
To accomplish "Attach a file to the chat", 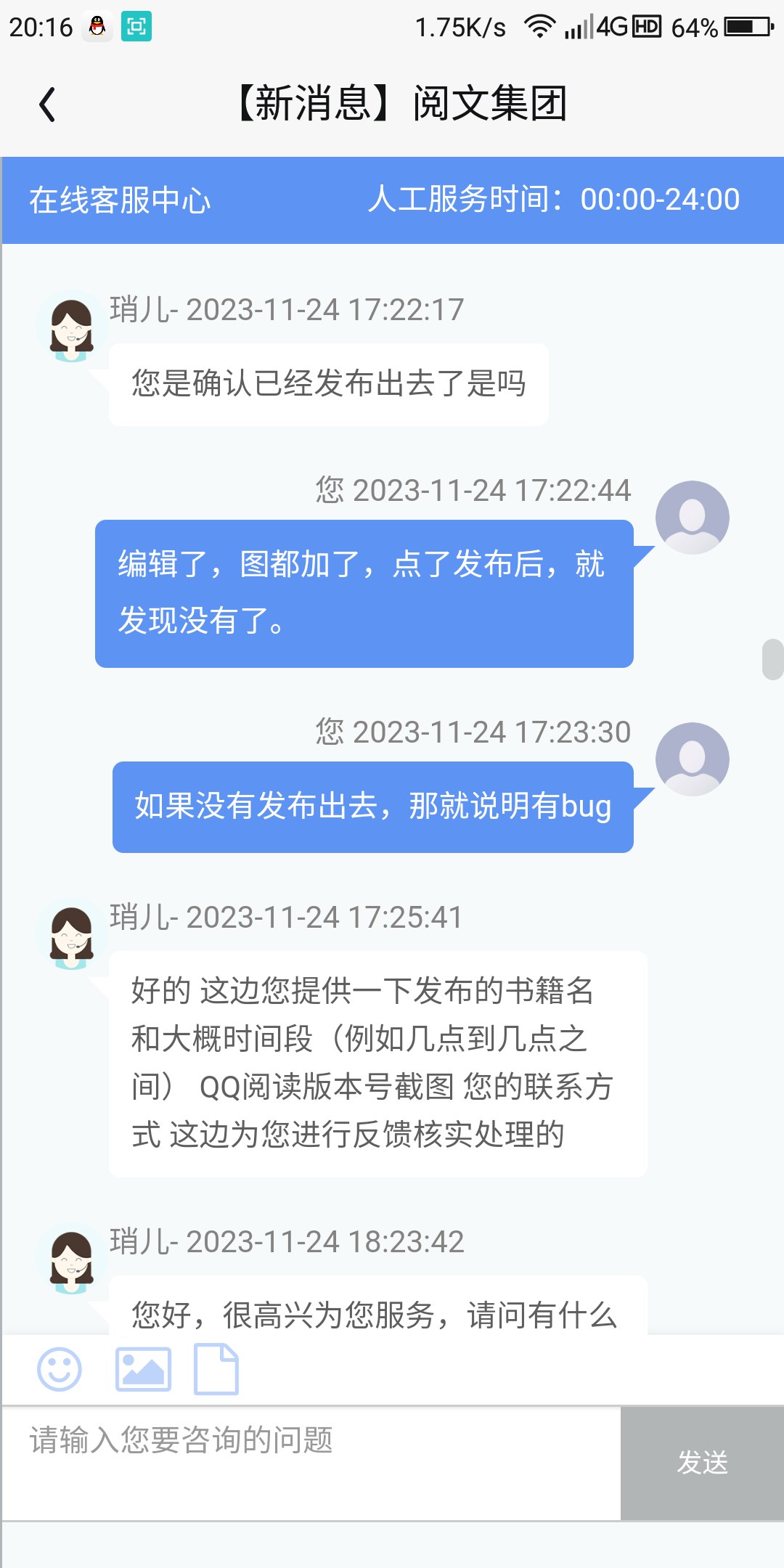I will (x=216, y=1369).
